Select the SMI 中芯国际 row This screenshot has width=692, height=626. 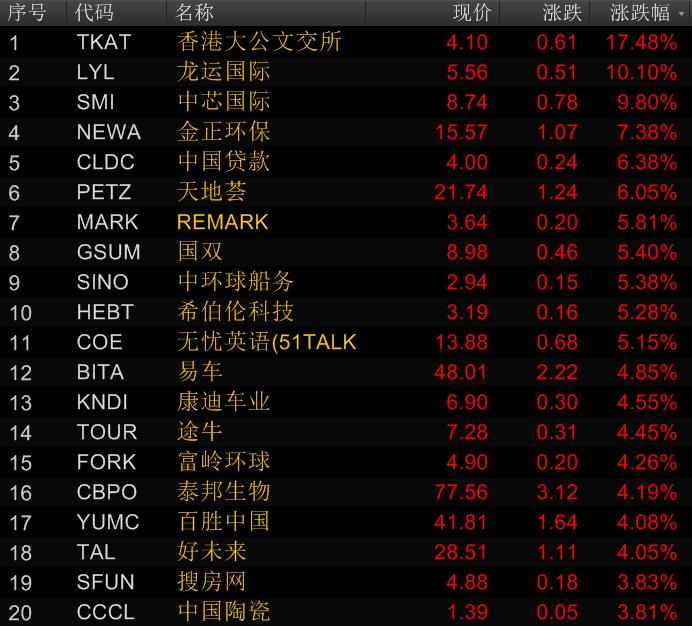[346, 102]
